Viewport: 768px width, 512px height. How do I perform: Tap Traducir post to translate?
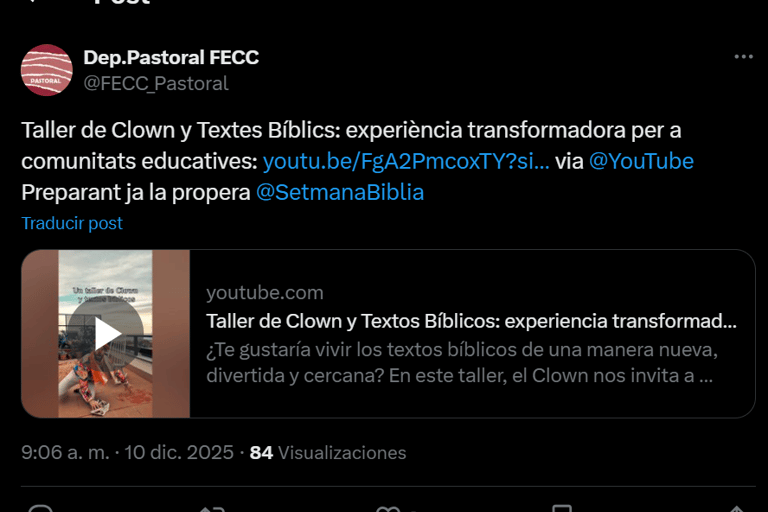coord(72,223)
